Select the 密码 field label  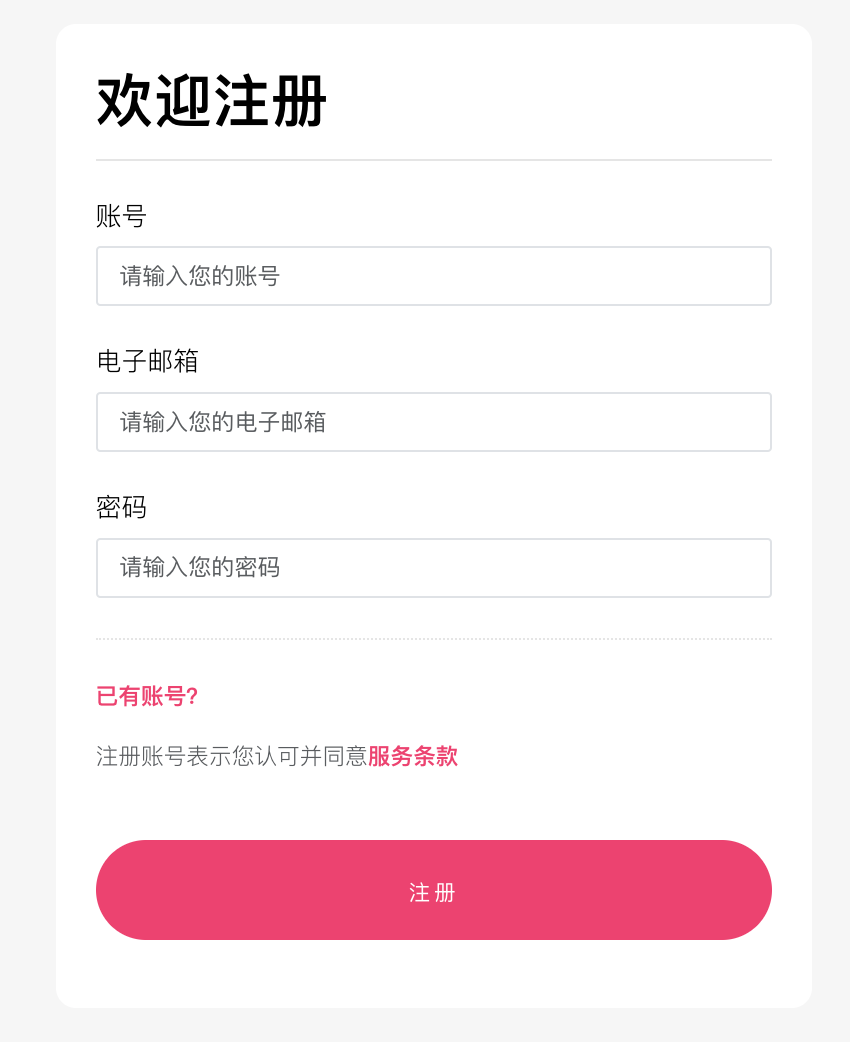pyautogui.click(x=119, y=508)
